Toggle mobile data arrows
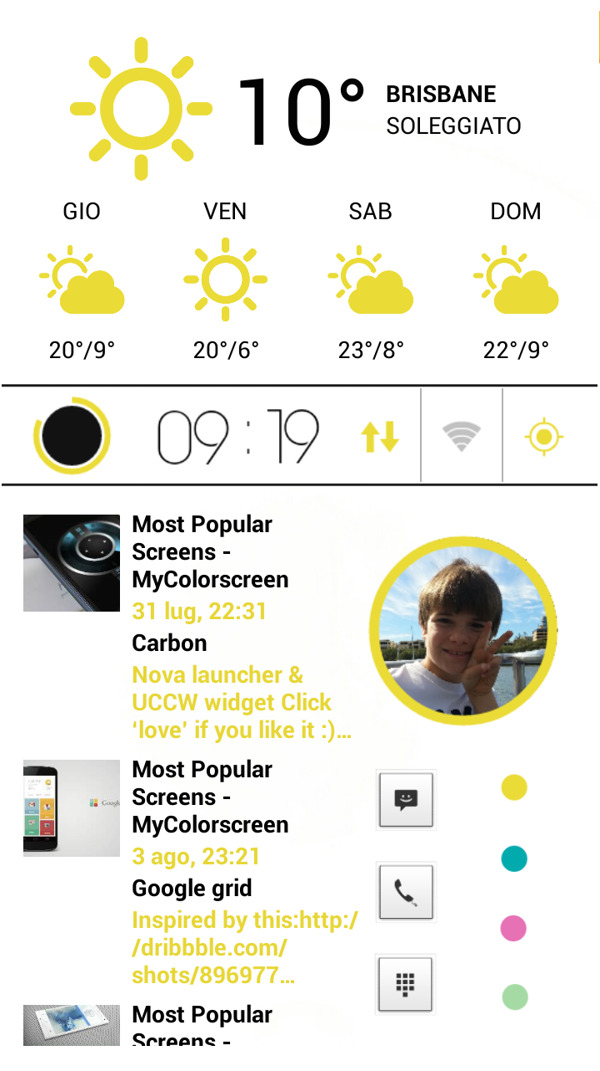600x1071 pixels. pyautogui.click(x=380, y=437)
